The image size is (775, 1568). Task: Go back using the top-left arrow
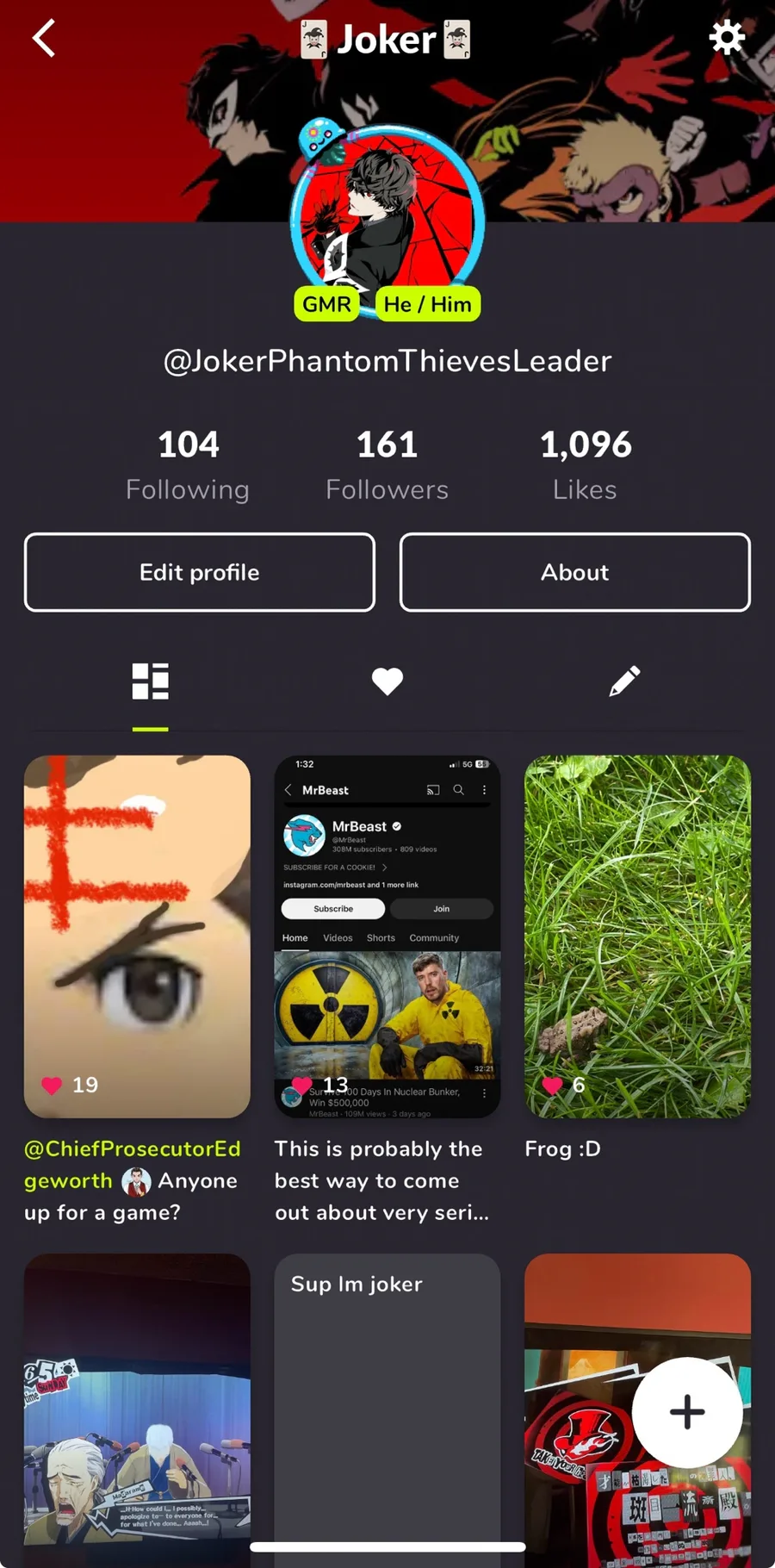pos(44,39)
